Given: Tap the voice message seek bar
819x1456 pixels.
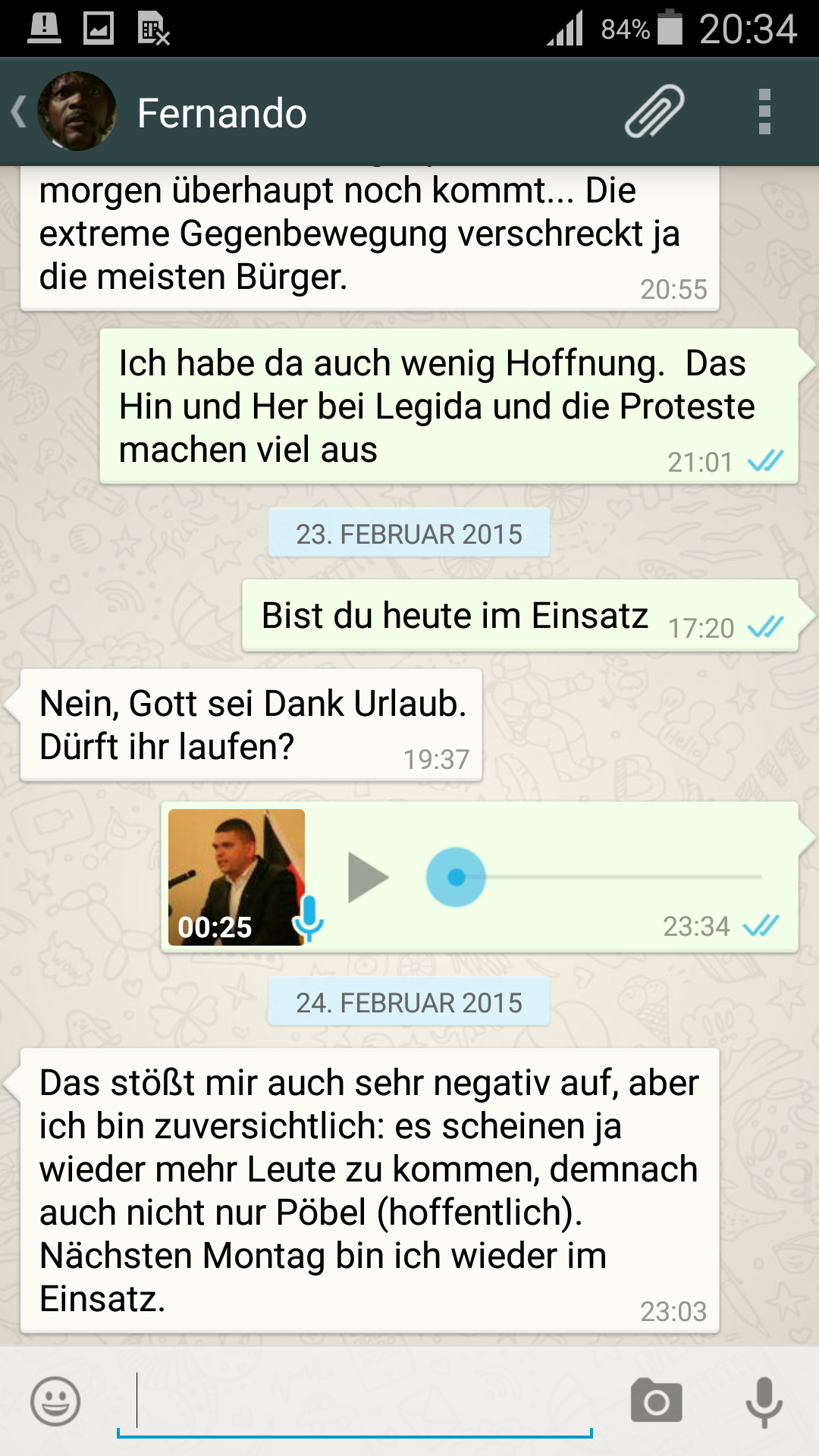Looking at the screenshot, I should point(607,877).
